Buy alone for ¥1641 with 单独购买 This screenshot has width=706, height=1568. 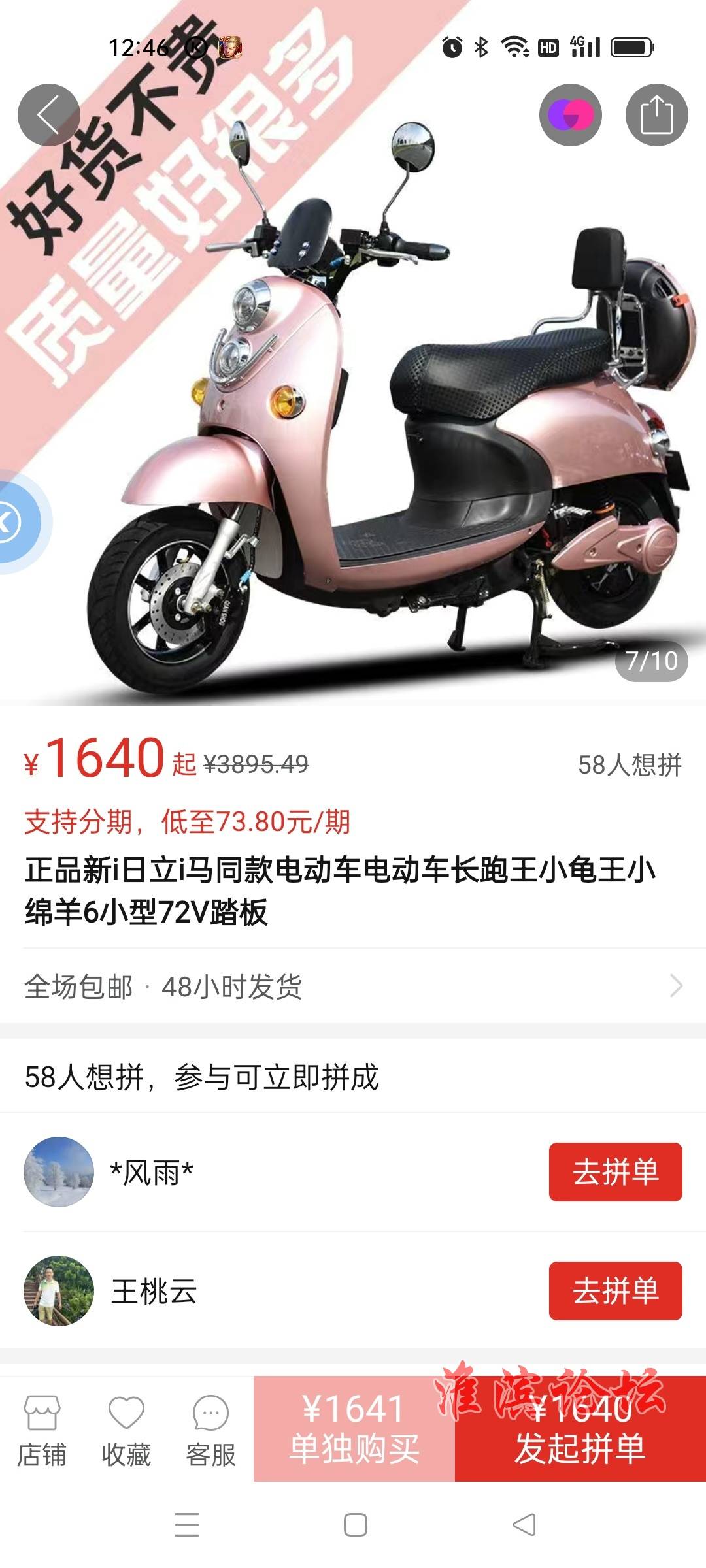(354, 1429)
